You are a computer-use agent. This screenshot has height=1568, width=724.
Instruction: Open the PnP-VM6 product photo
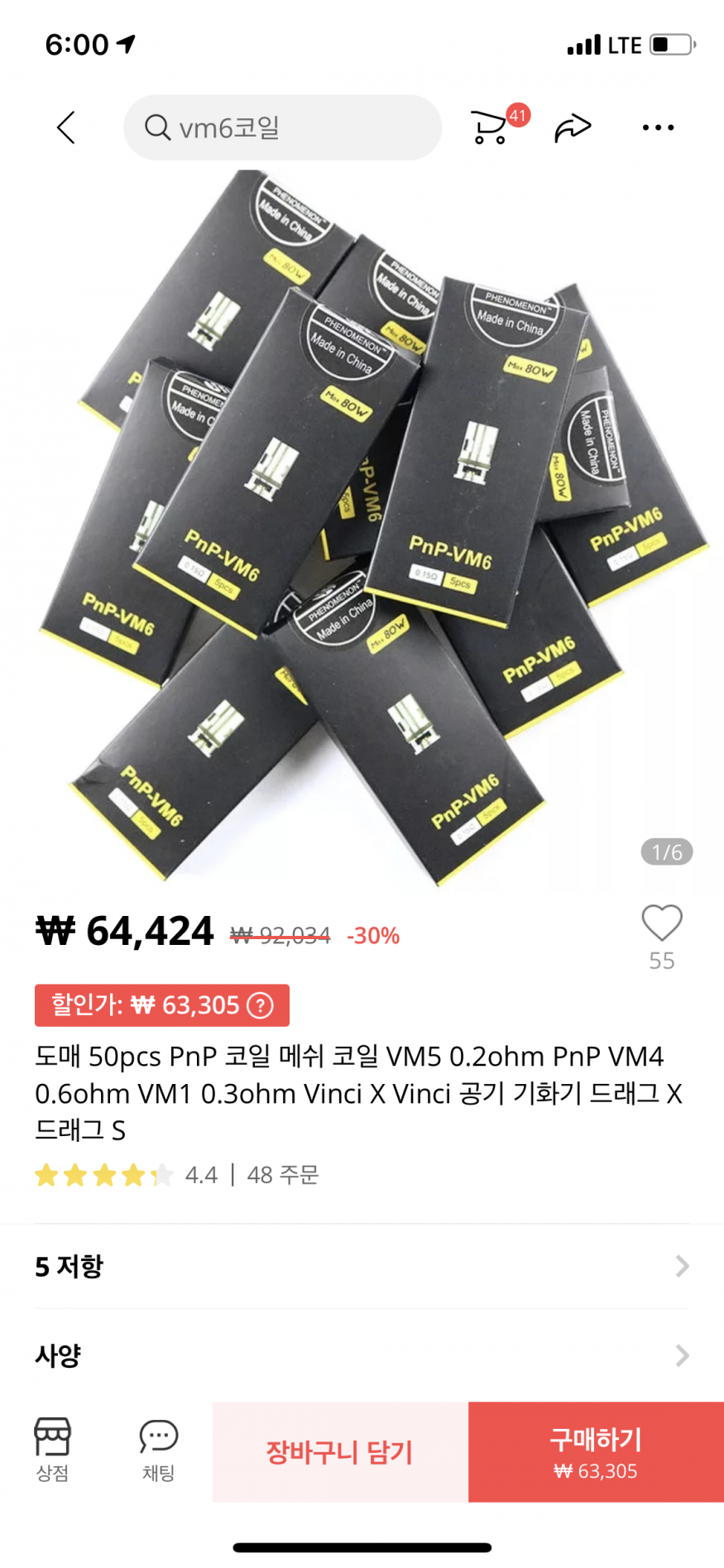362,530
